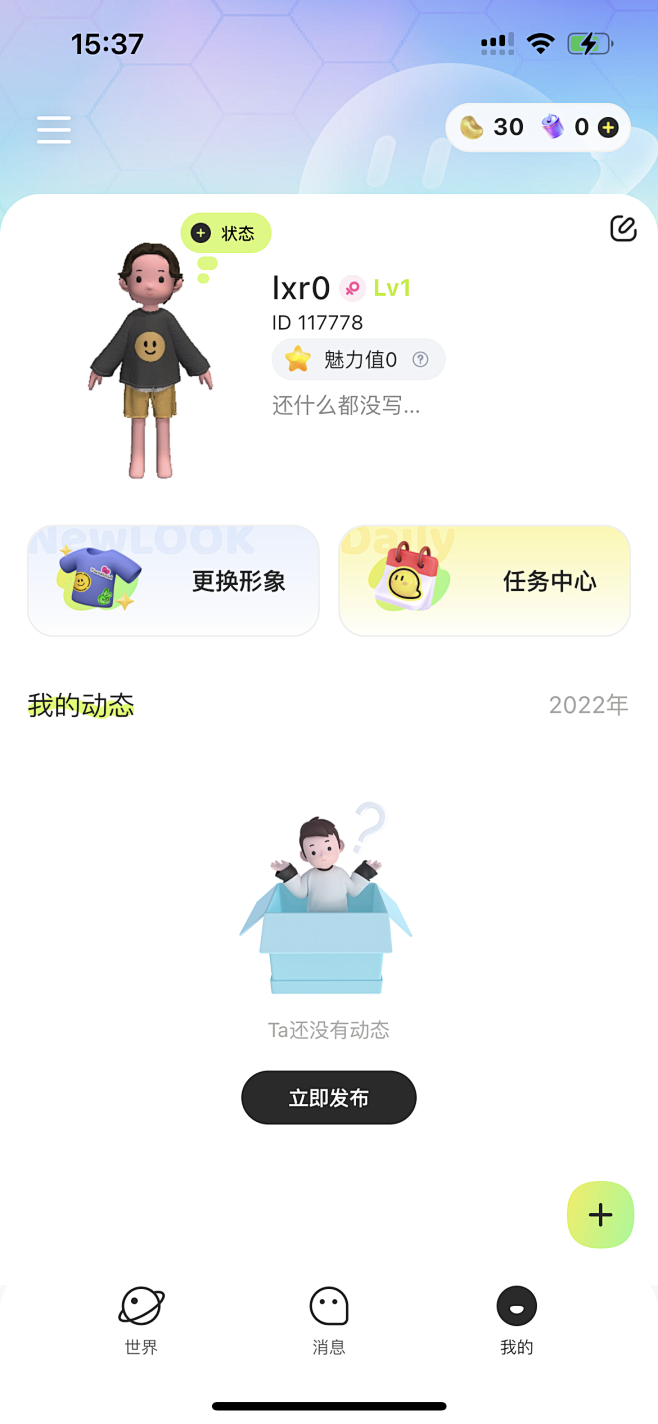658x1424 pixels.
Task: Select the 我的 tab
Action: click(516, 1320)
